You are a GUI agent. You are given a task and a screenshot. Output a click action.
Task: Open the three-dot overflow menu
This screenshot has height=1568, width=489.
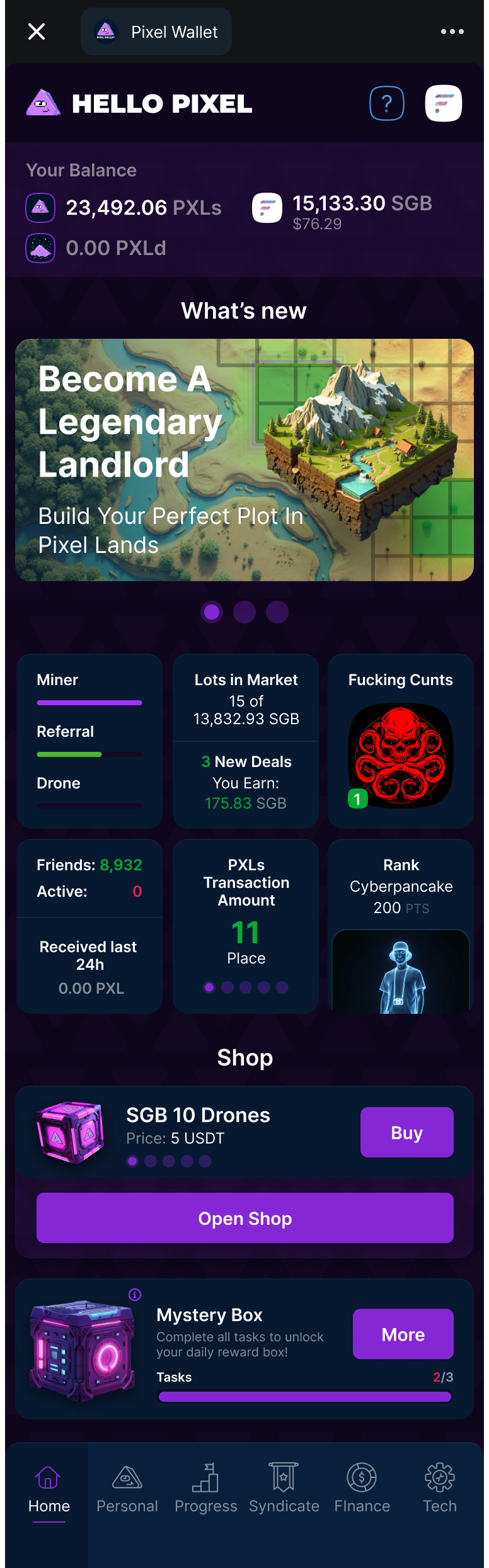click(452, 31)
